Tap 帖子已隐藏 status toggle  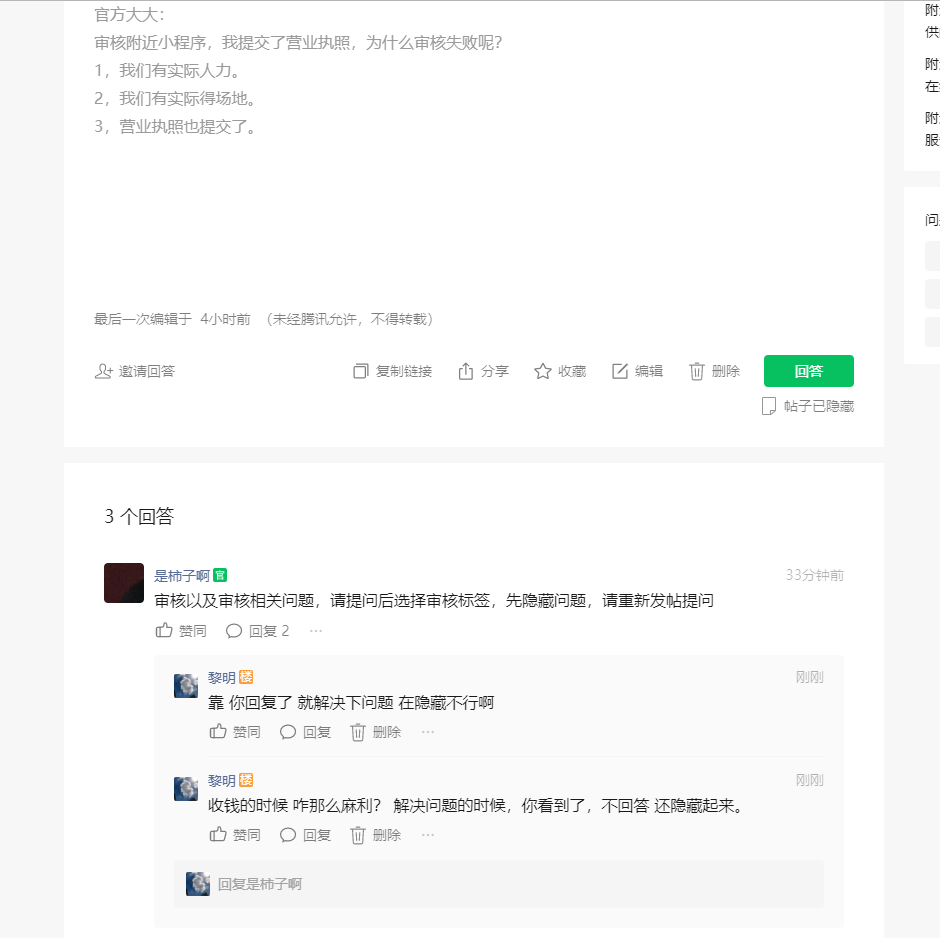pos(808,406)
